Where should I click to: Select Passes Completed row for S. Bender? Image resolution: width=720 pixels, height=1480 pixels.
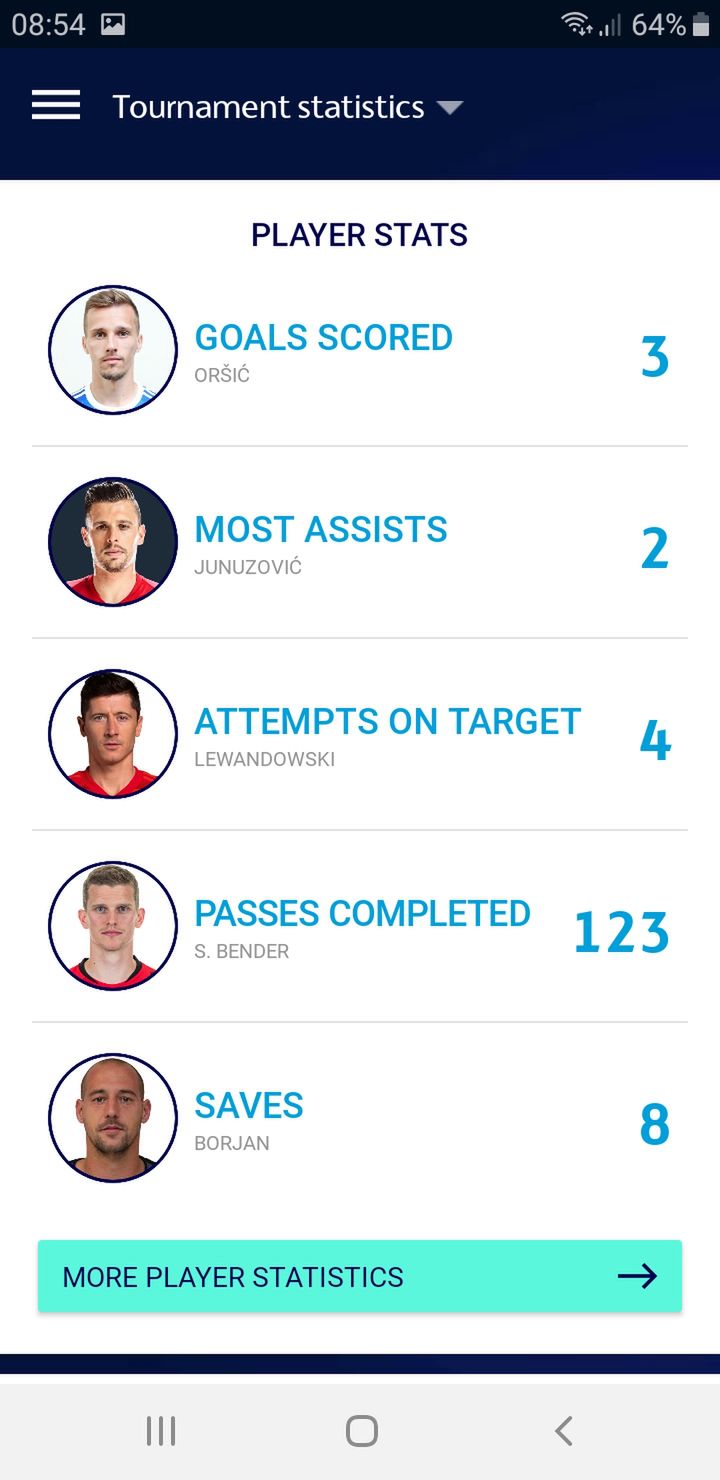point(360,926)
